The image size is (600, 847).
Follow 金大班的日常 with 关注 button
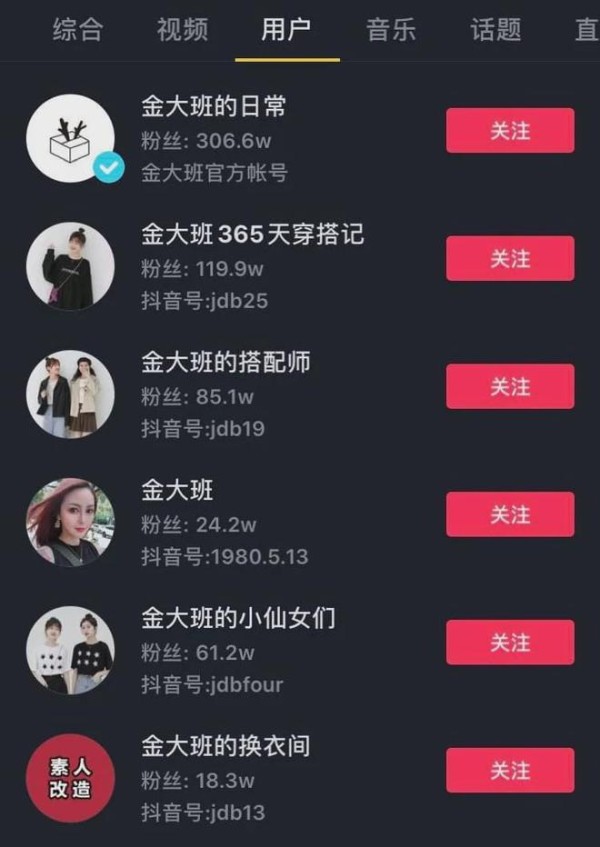(510, 131)
